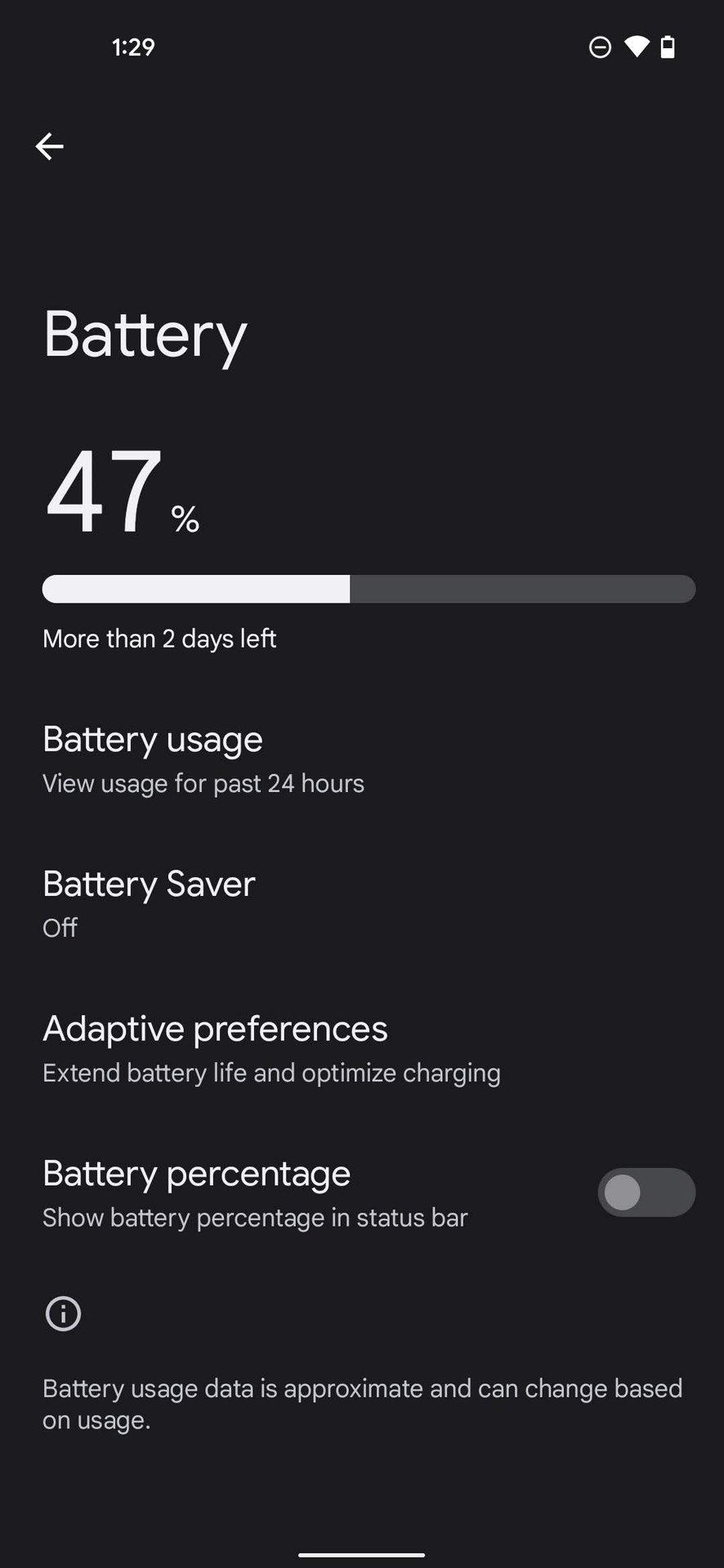This screenshot has height=1568, width=724.
Task: Go back using the arrow icon
Action: pyautogui.click(x=50, y=146)
